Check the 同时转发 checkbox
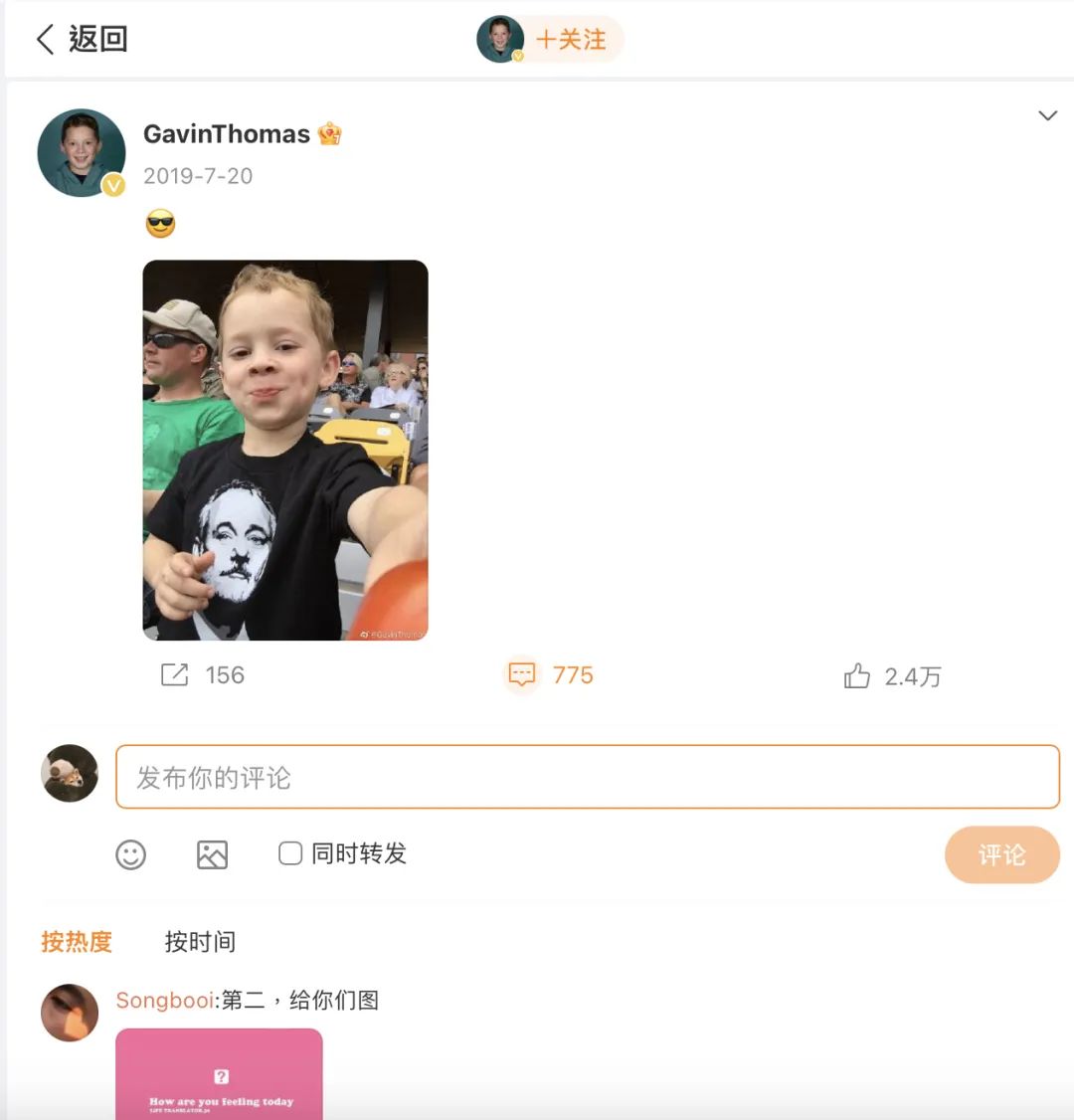Viewport: 1074px width, 1120px height. click(x=290, y=853)
